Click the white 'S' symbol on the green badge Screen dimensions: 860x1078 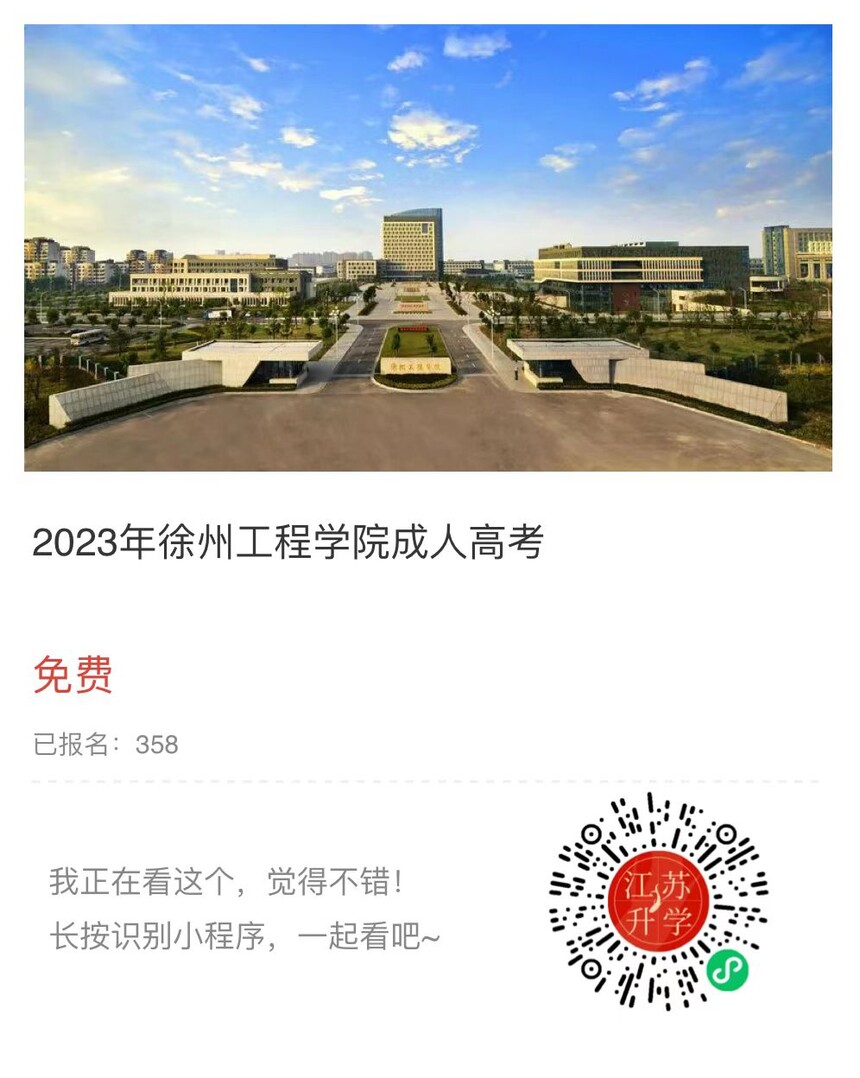[x=728, y=968]
